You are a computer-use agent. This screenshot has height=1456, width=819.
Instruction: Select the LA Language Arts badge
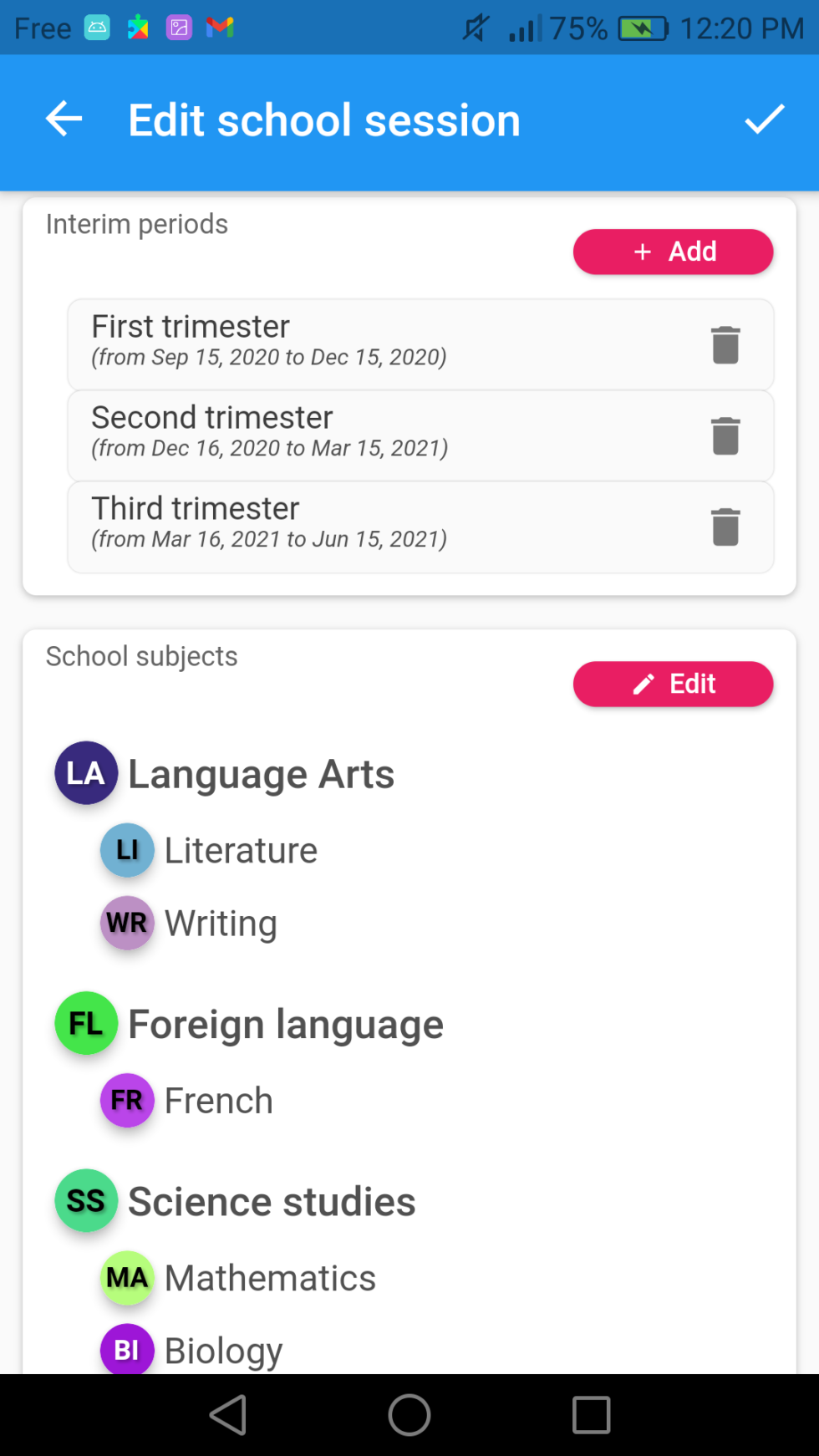click(85, 773)
